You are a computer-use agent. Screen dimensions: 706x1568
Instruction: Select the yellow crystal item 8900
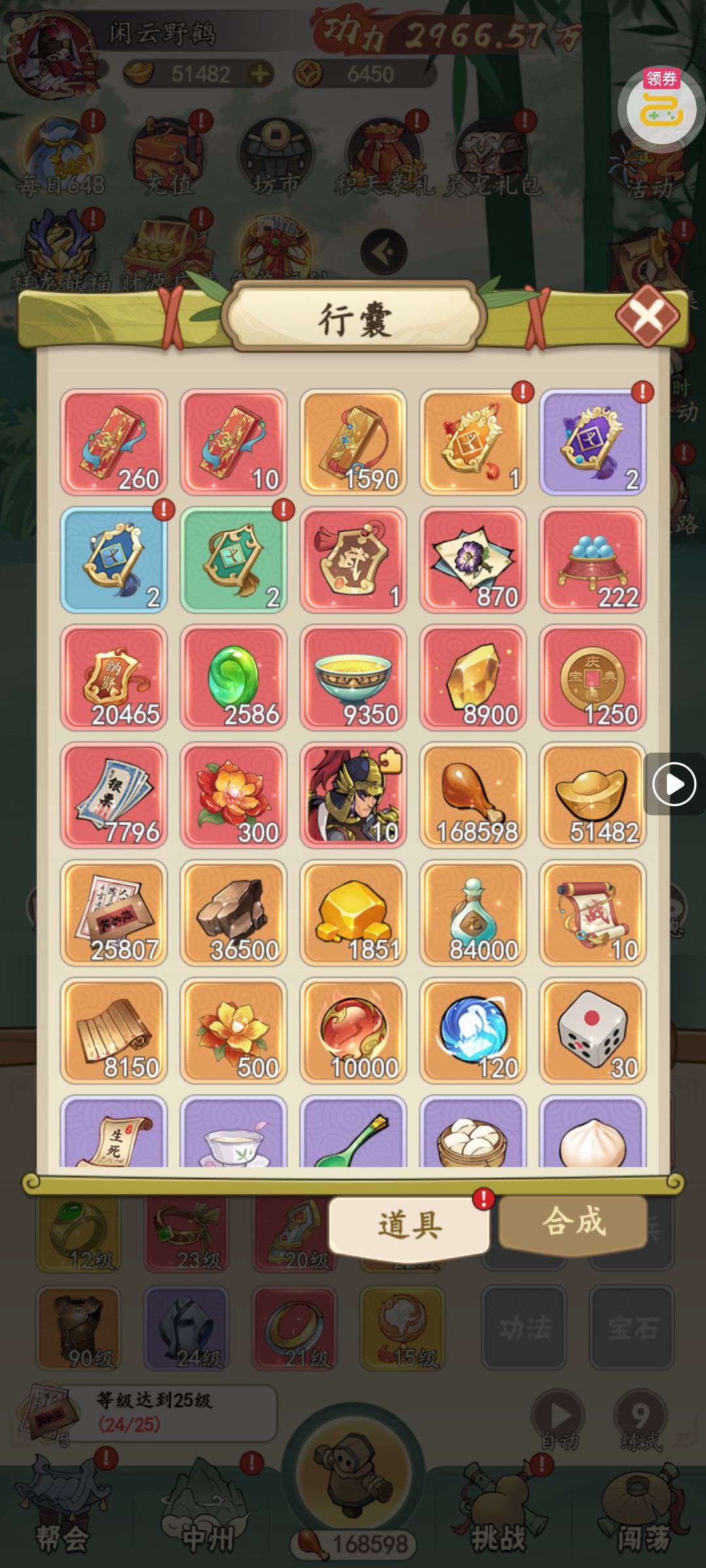473,678
